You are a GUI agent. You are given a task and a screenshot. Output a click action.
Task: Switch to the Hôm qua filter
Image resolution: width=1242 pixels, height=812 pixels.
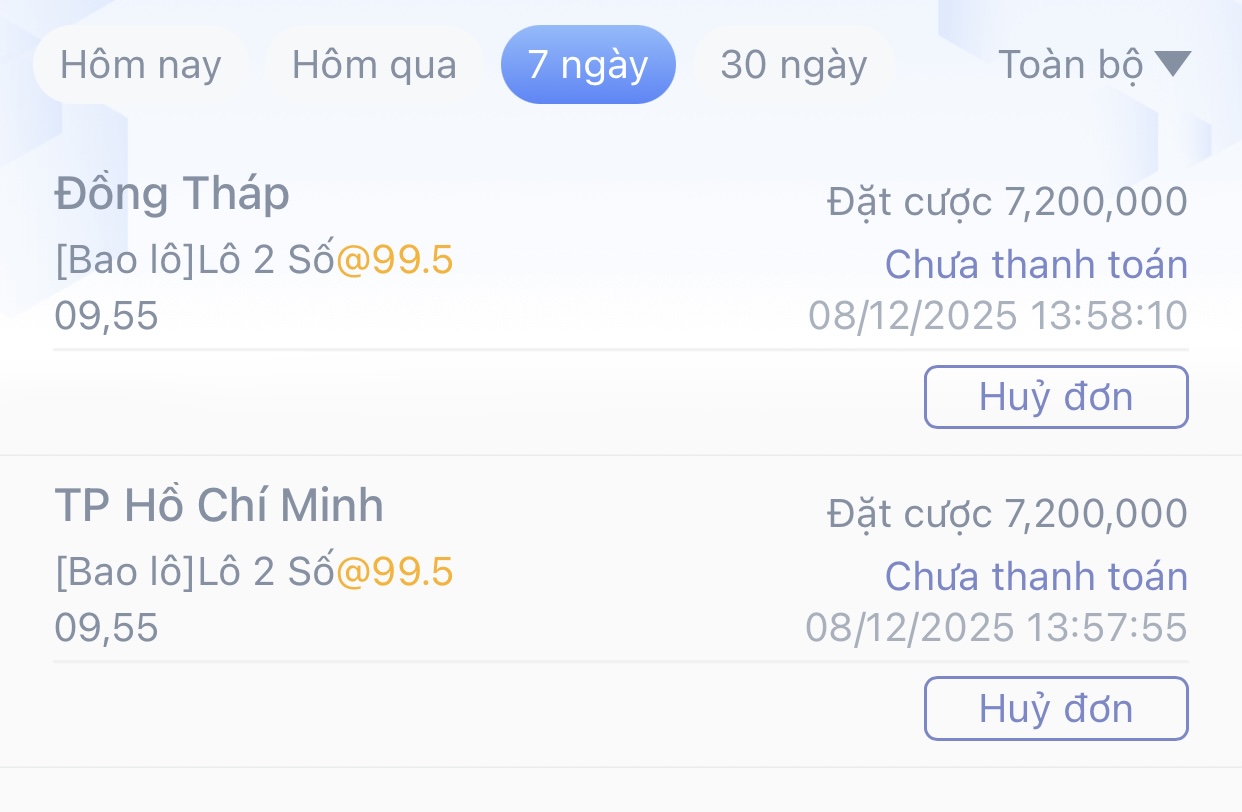(x=374, y=65)
